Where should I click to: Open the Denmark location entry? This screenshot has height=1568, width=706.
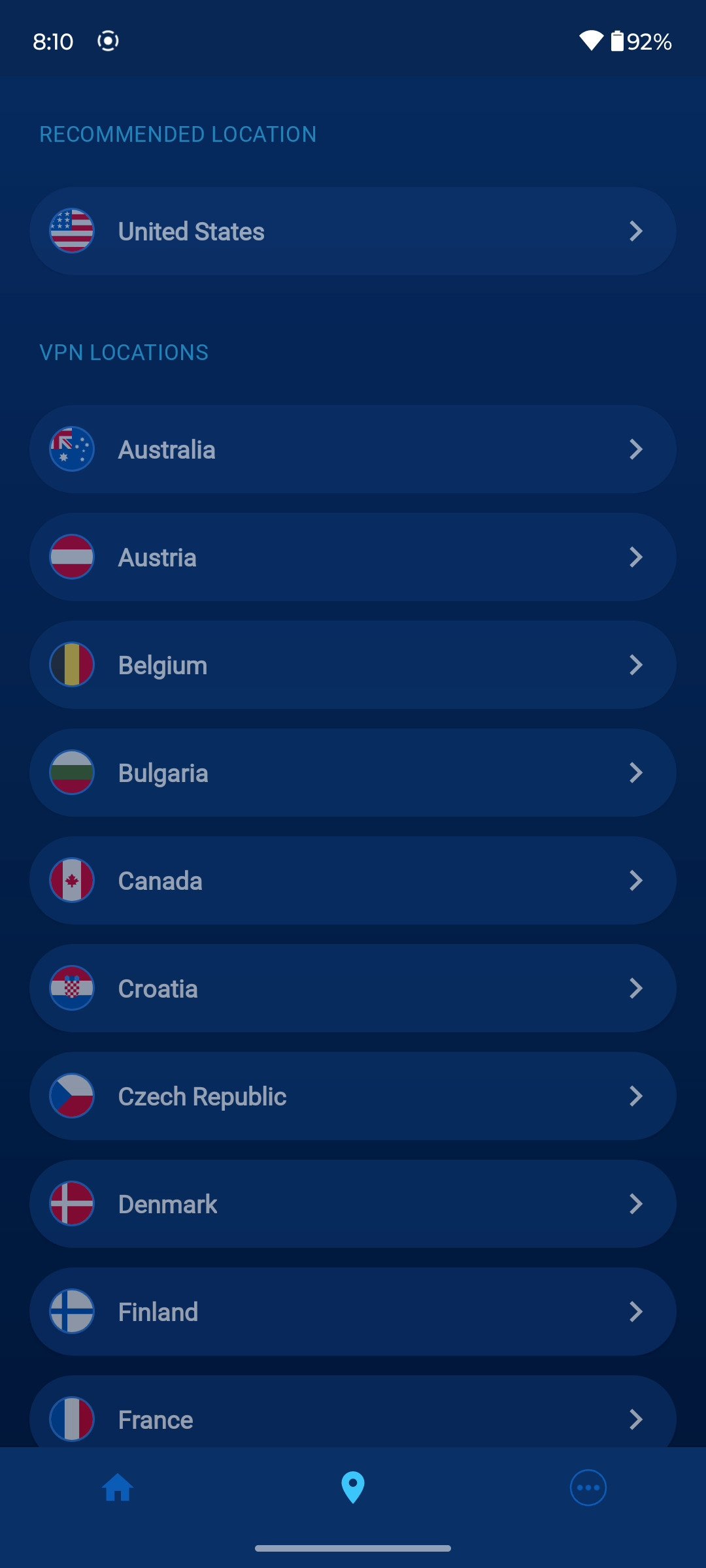click(x=353, y=1204)
